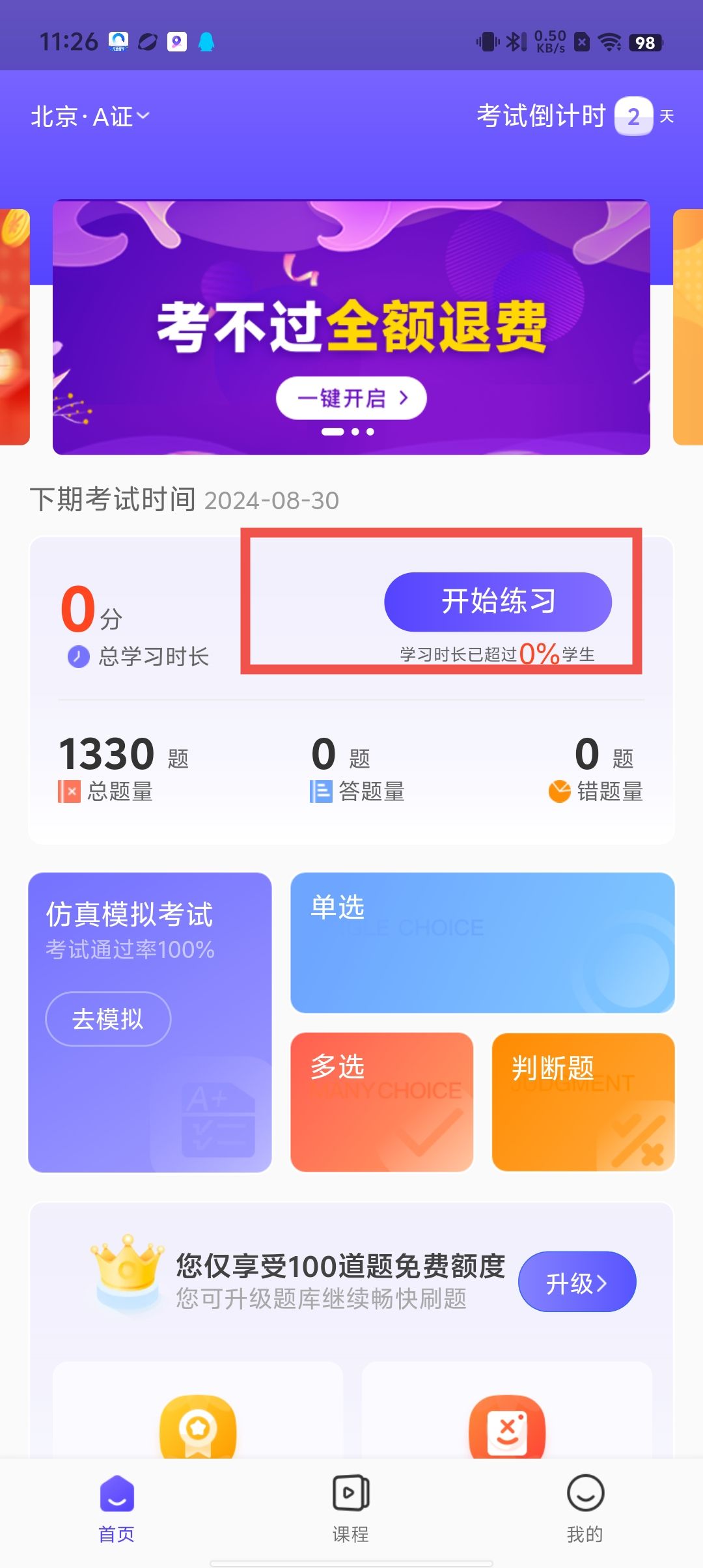The width and height of the screenshot is (703, 1568).
Task: Start practice with 开始练习
Action: coord(498,601)
